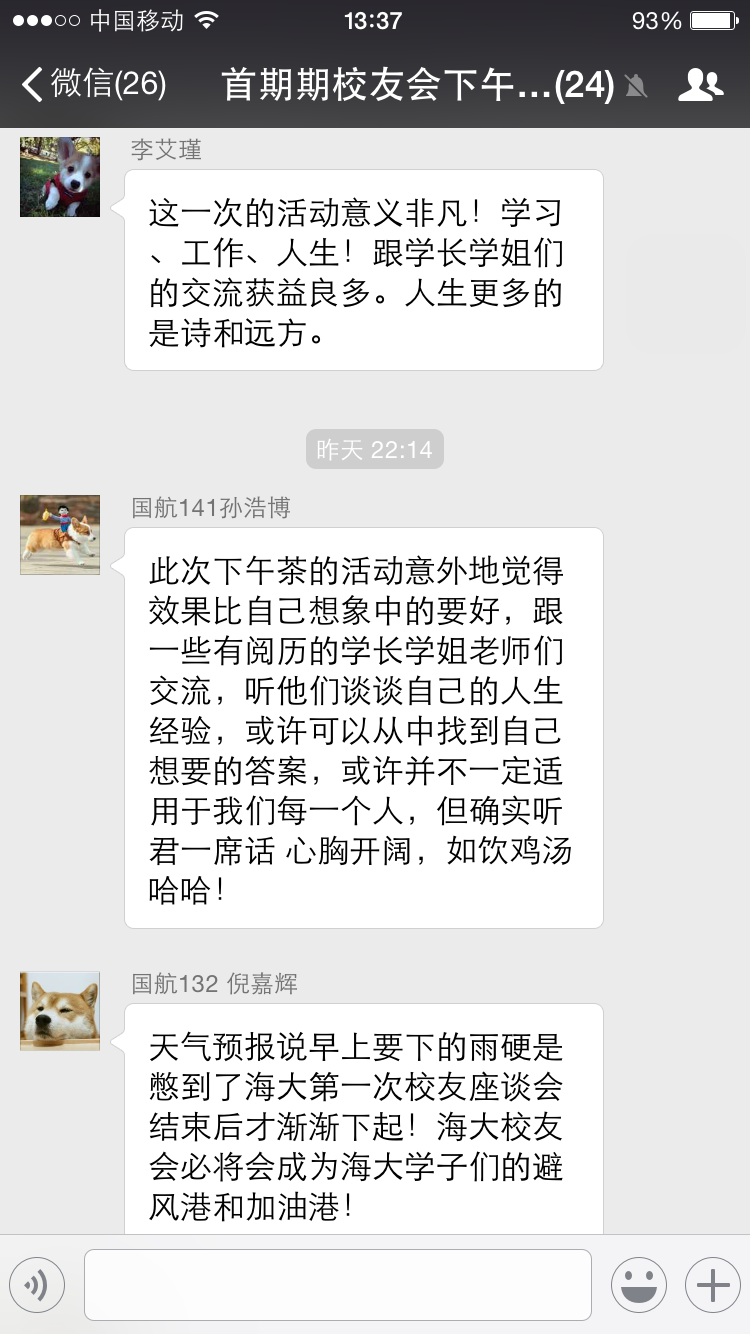
Task: Open the plus attachments menu
Action: [712, 1285]
